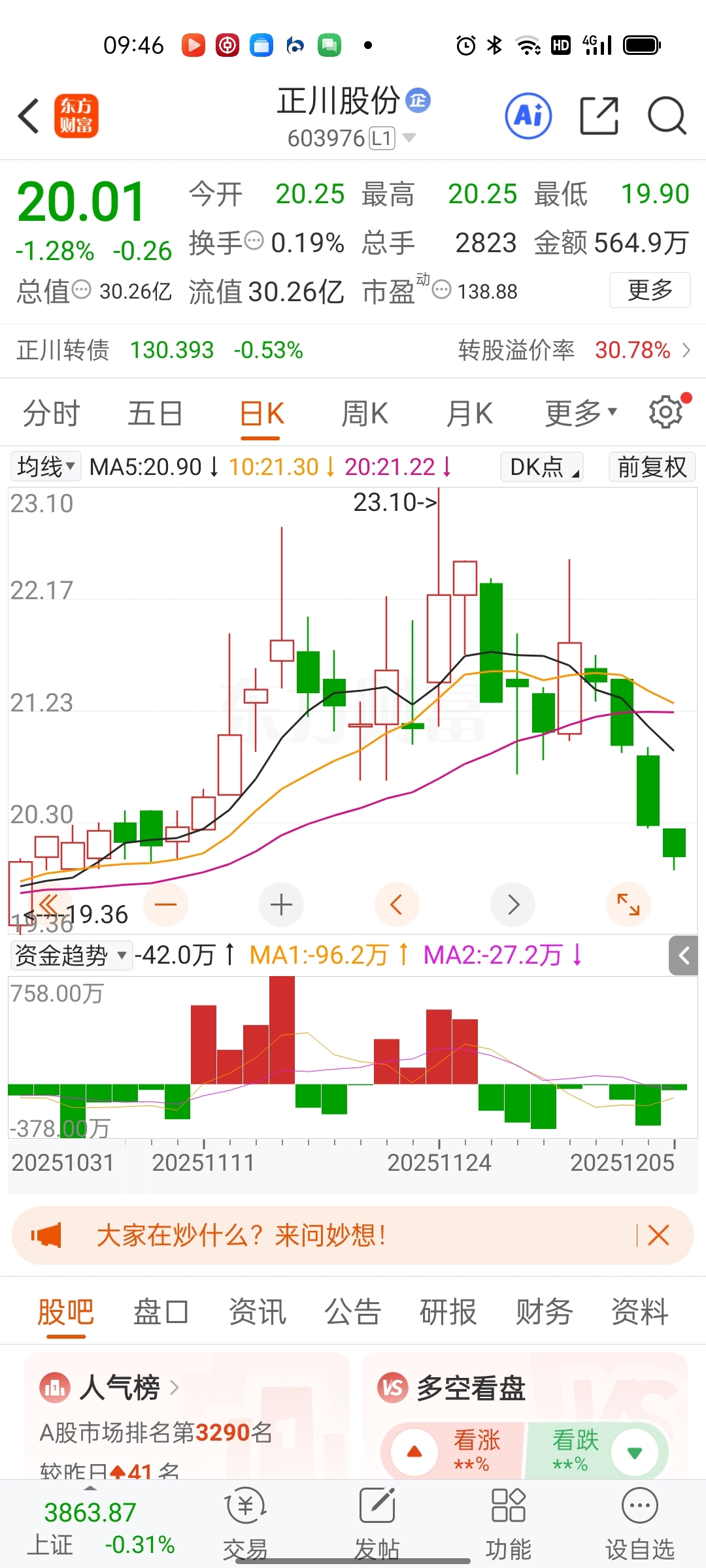Change the 前复权 adjustment setting
Image resolution: width=706 pixels, height=1568 pixels.
[x=652, y=467]
